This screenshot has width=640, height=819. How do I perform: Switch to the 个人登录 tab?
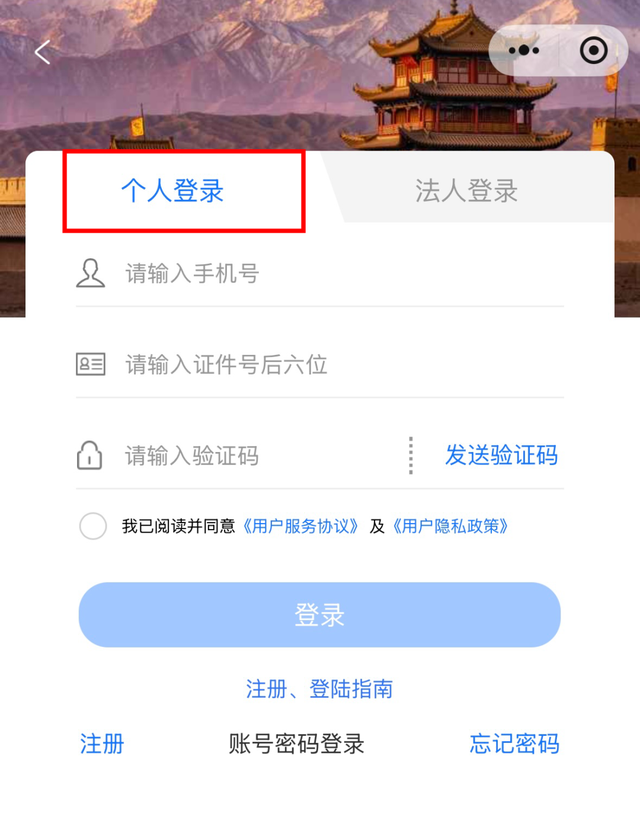[172, 190]
